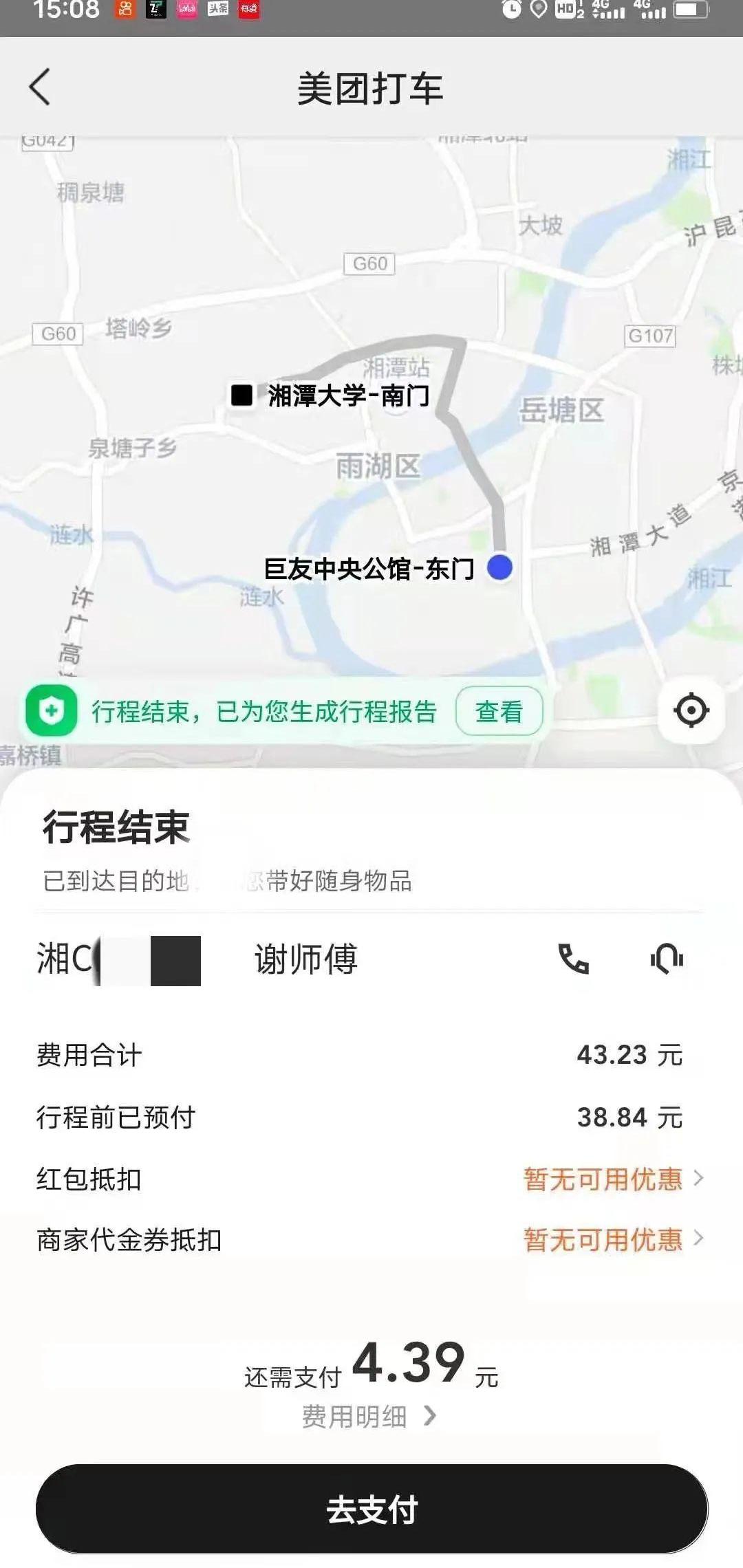Tap 去支付 to pay the remaining fare

[371, 1509]
